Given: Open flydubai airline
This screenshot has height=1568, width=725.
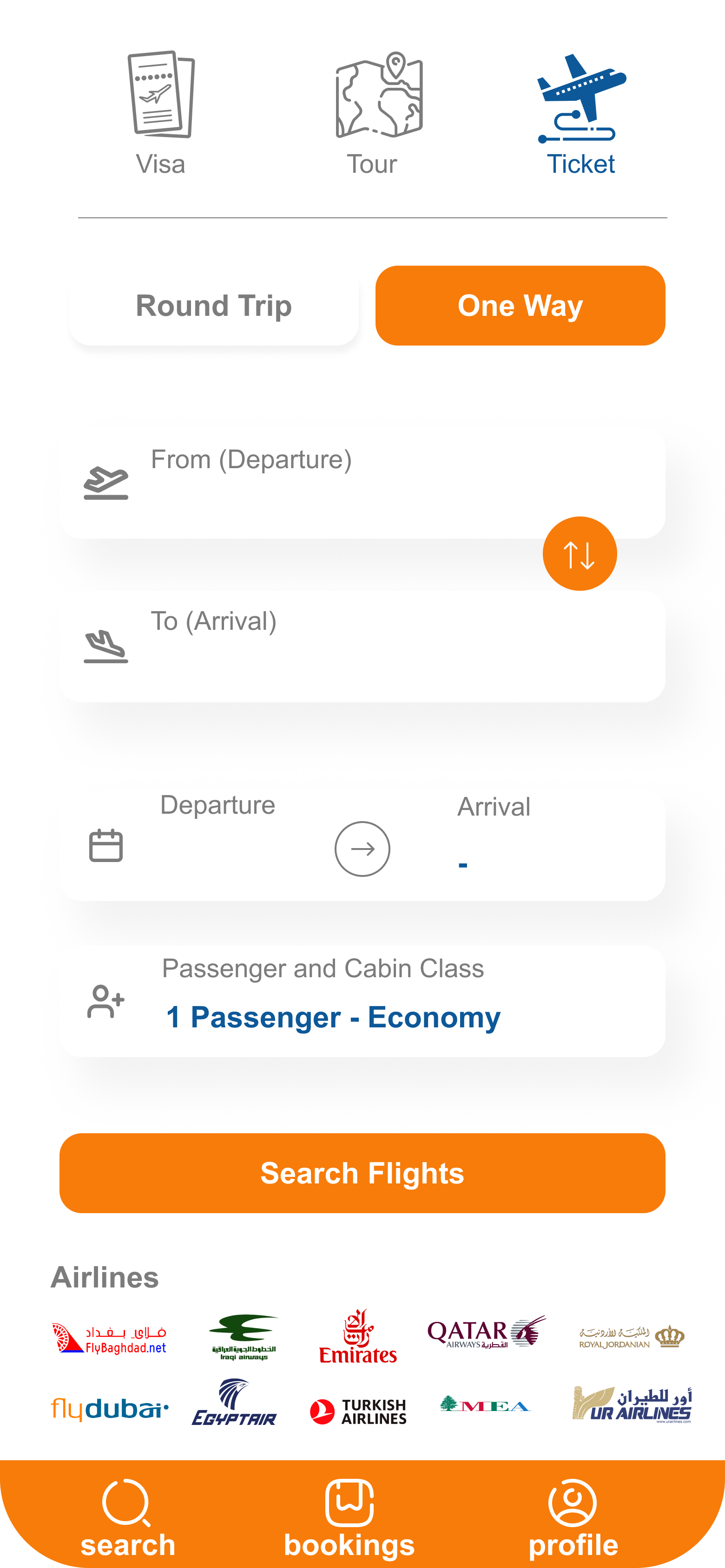Looking at the screenshot, I should pyautogui.click(x=110, y=1409).
